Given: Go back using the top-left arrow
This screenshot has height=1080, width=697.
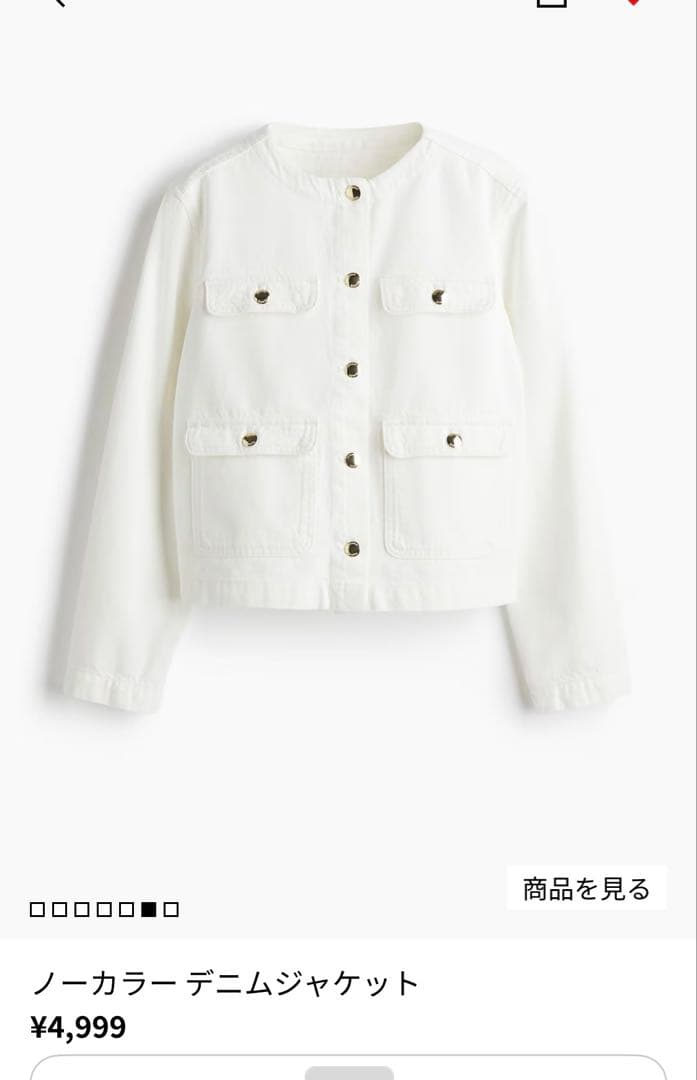Looking at the screenshot, I should click(59, 2).
